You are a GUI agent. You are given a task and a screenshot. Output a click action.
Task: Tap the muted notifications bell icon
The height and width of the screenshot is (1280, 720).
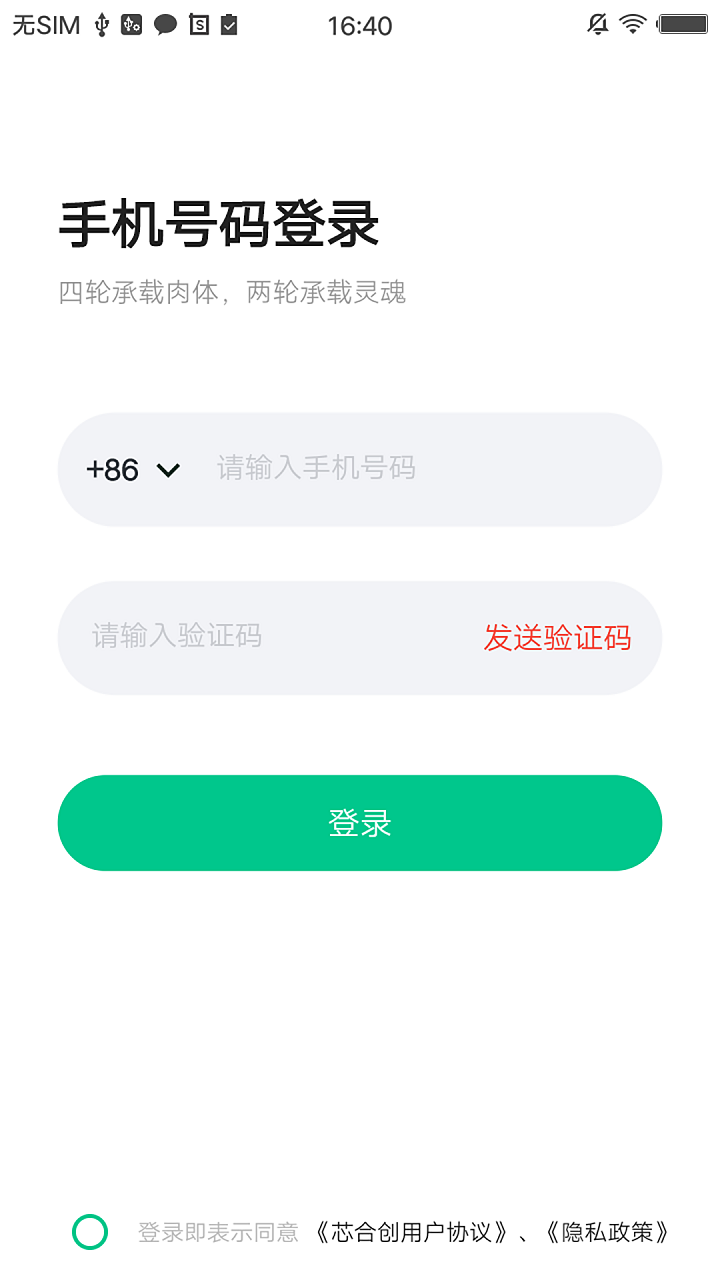[x=596, y=25]
